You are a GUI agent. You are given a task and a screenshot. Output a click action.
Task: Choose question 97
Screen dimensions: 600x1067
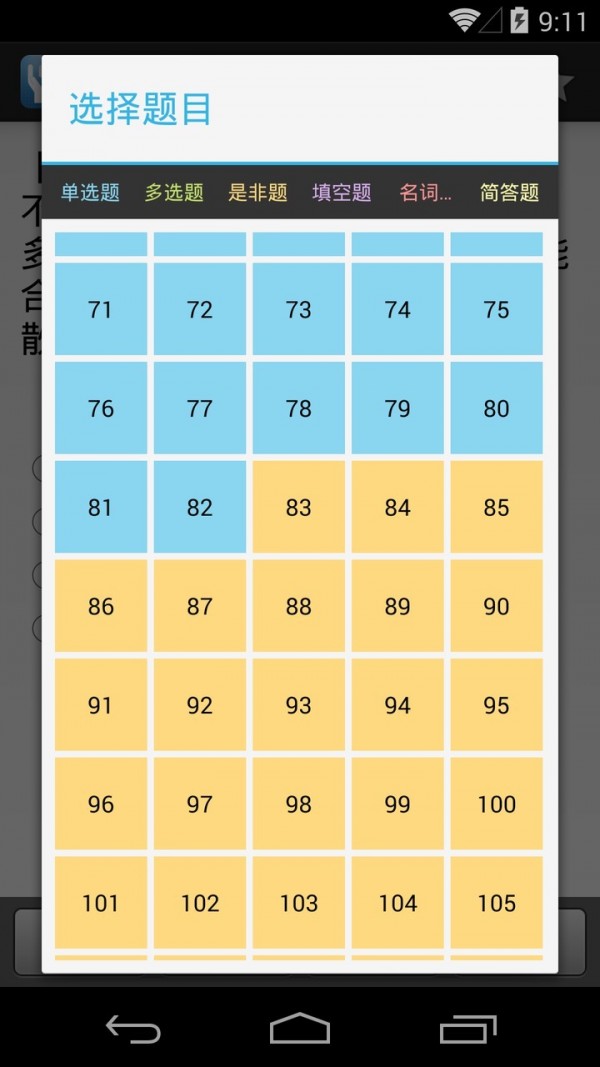[199, 804]
